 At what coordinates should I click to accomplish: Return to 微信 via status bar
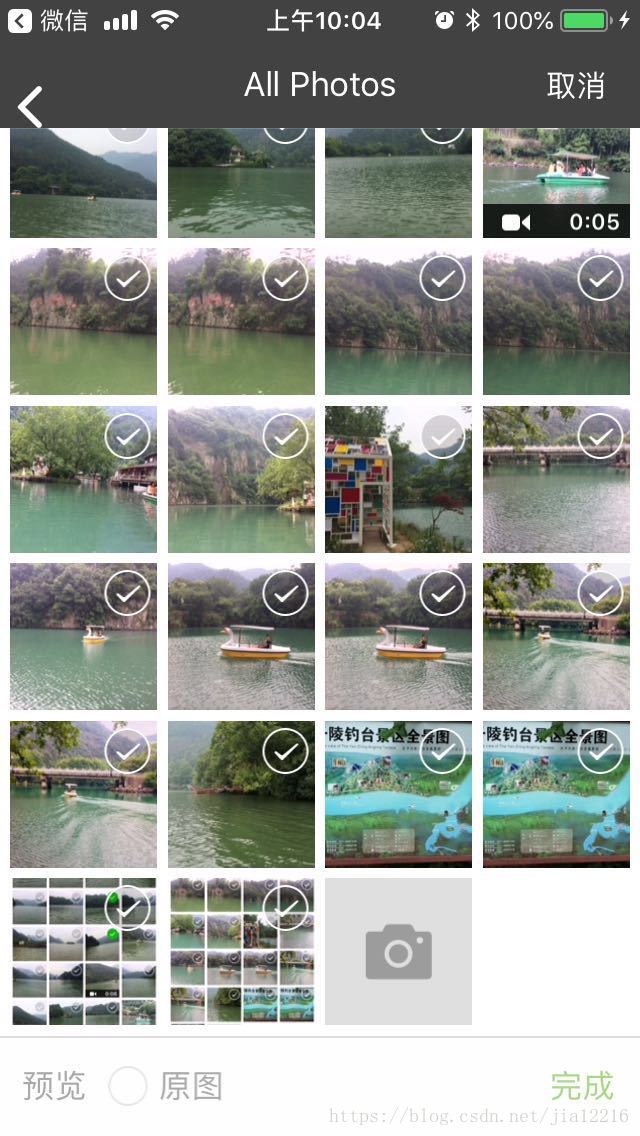[47, 20]
